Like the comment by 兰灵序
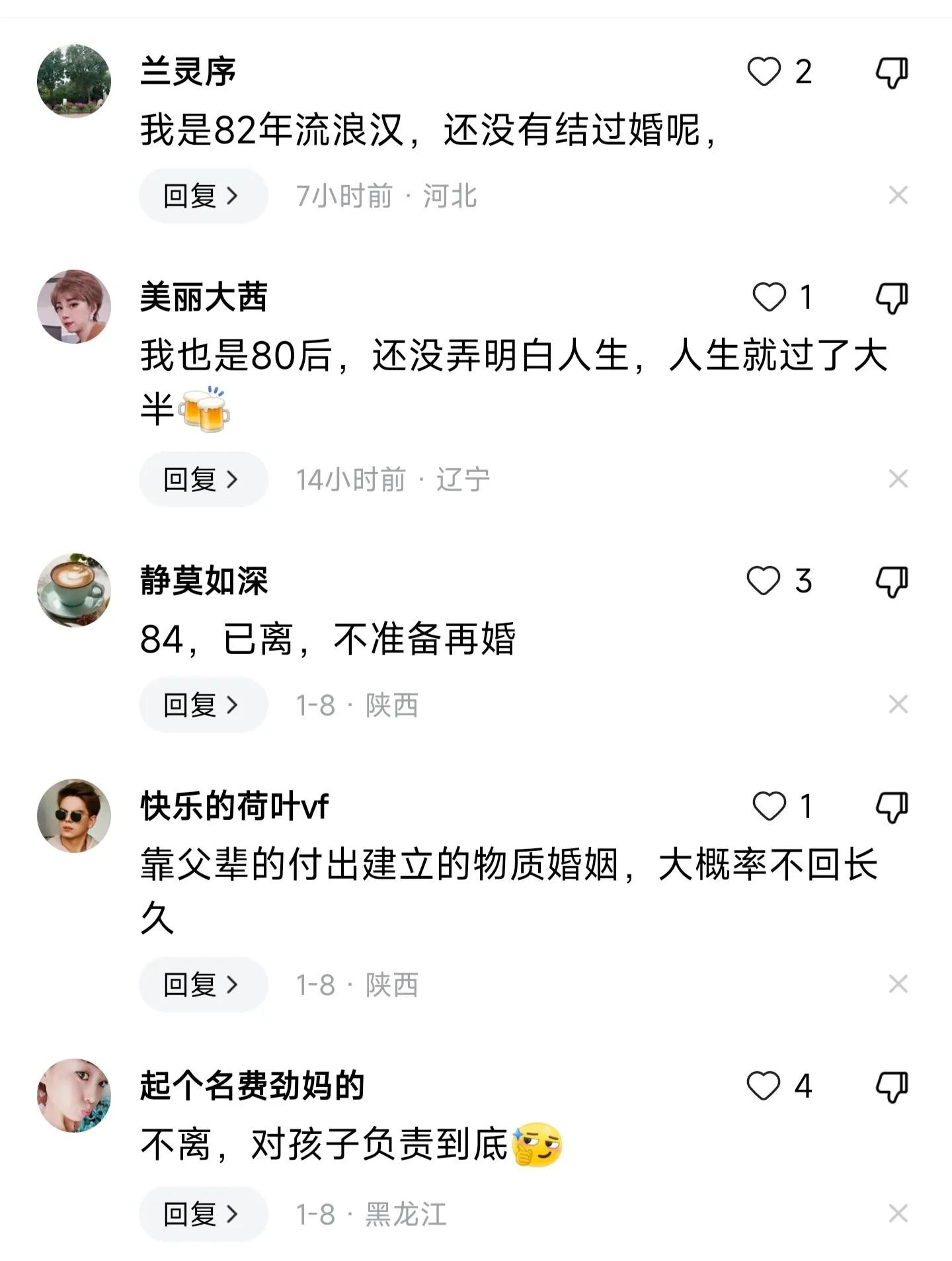This screenshot has height=1261, width=952. (x=764, y=71)
